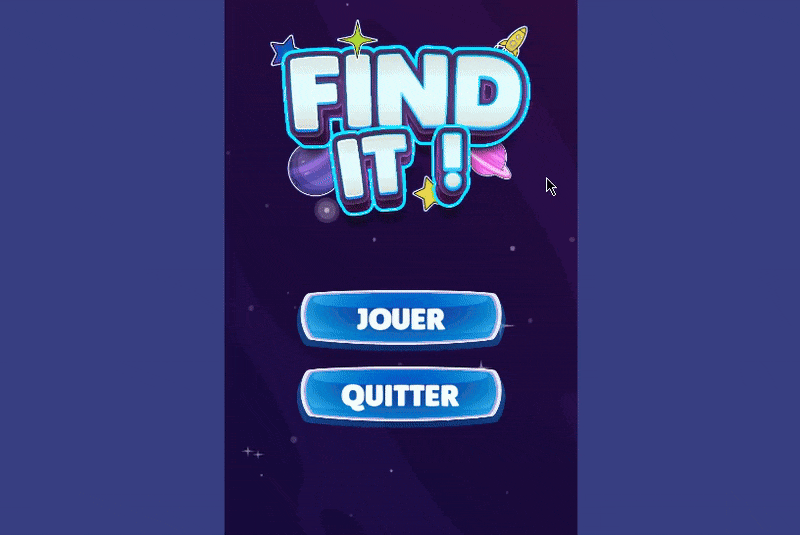The width and height of the screenshot is (800, 535).
Task: Start the game with JOUER
Action: pos(400,319)
